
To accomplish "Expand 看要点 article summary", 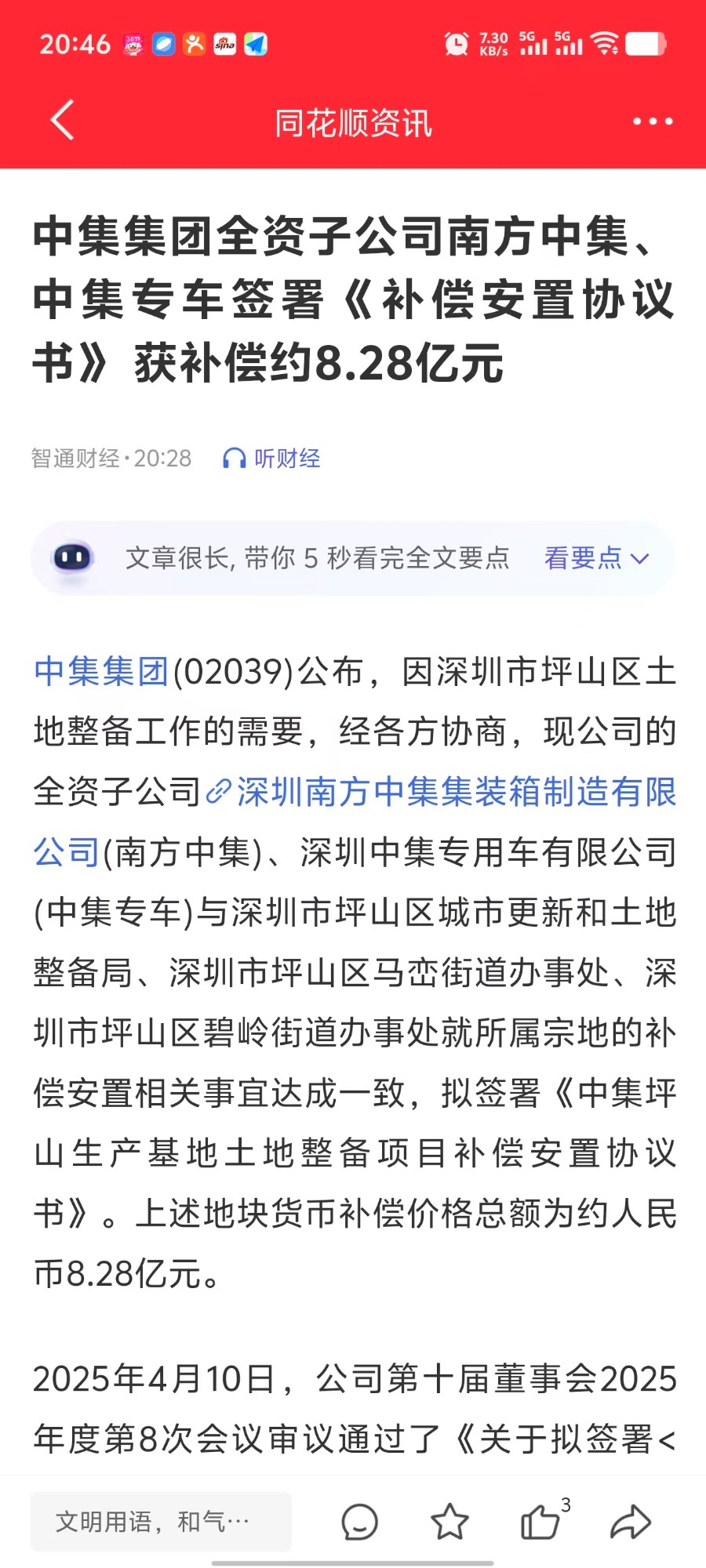I will click(x=596, y=558).
